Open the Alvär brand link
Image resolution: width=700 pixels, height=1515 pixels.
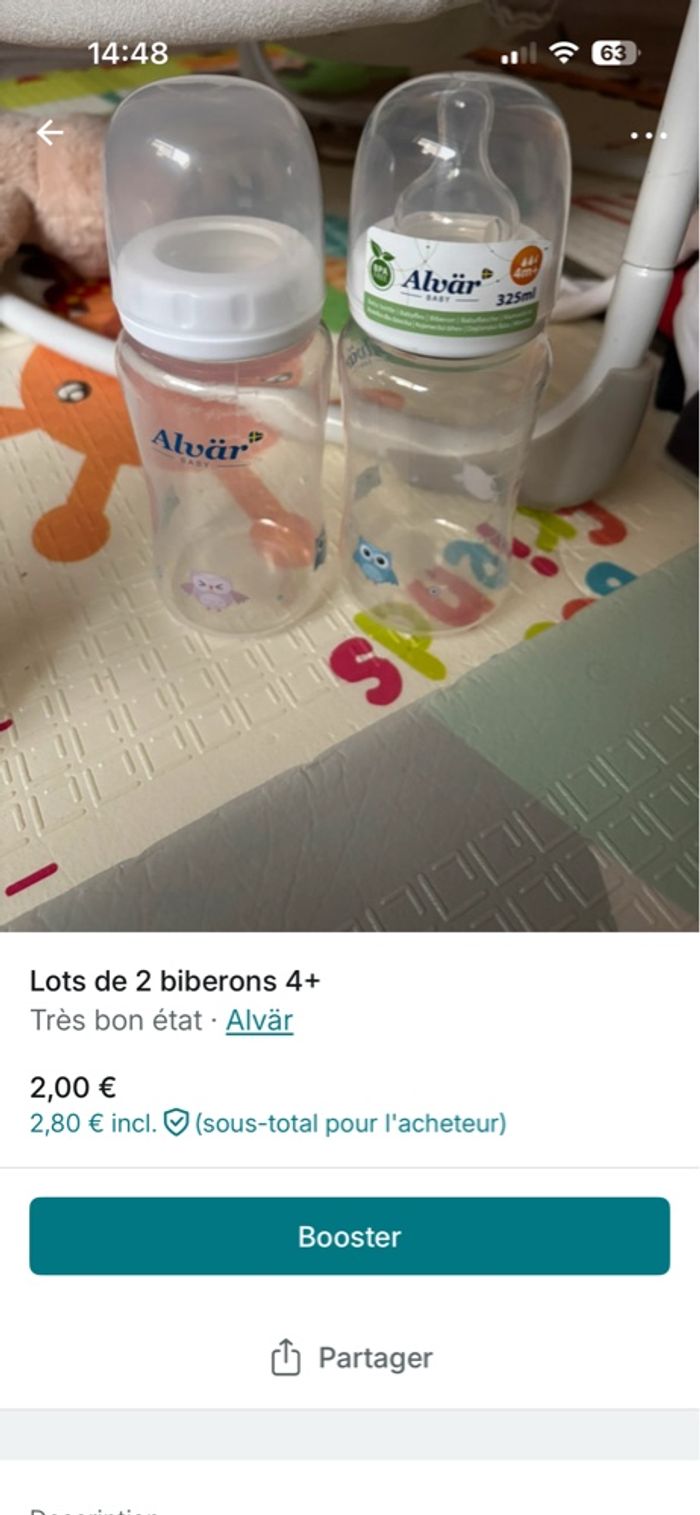259,1021
